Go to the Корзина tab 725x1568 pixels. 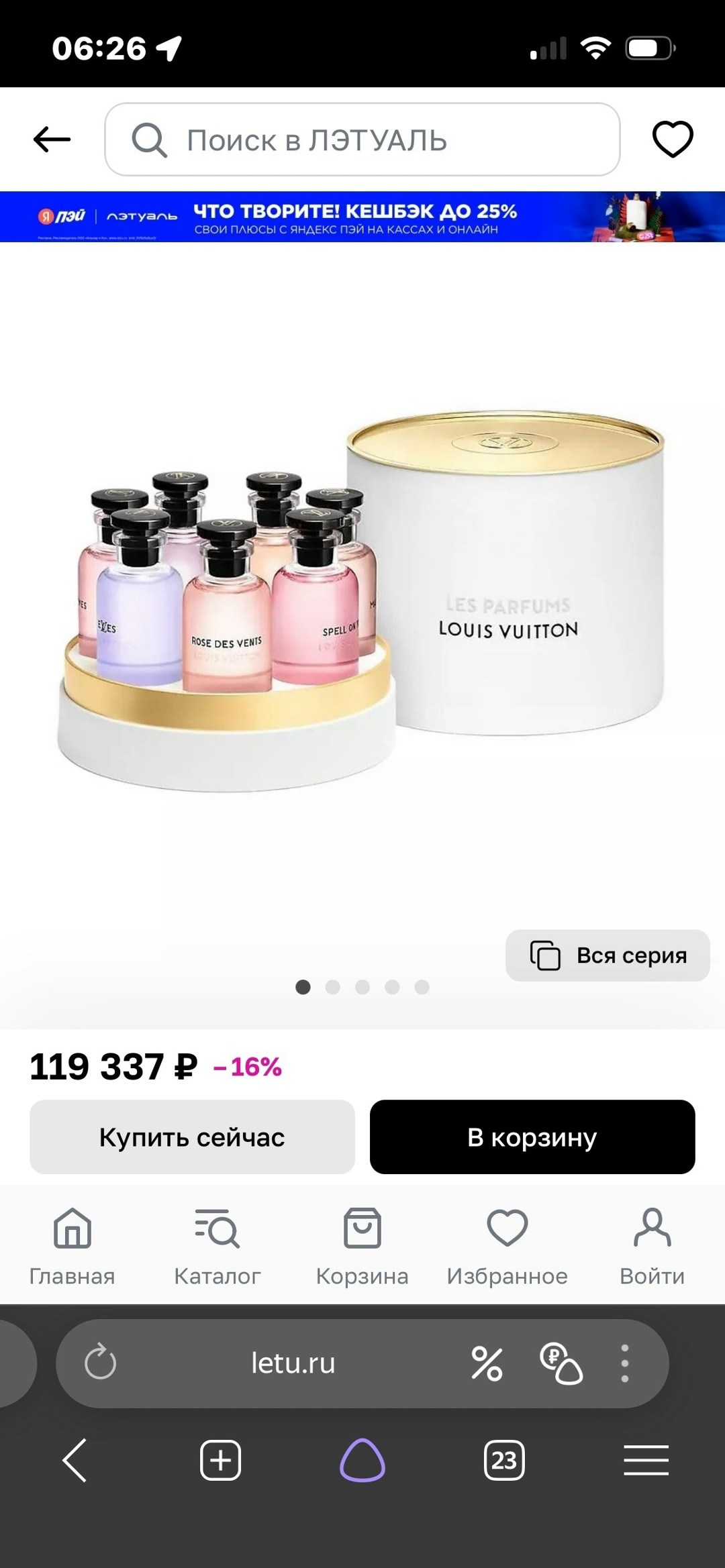click(362, 1247)
